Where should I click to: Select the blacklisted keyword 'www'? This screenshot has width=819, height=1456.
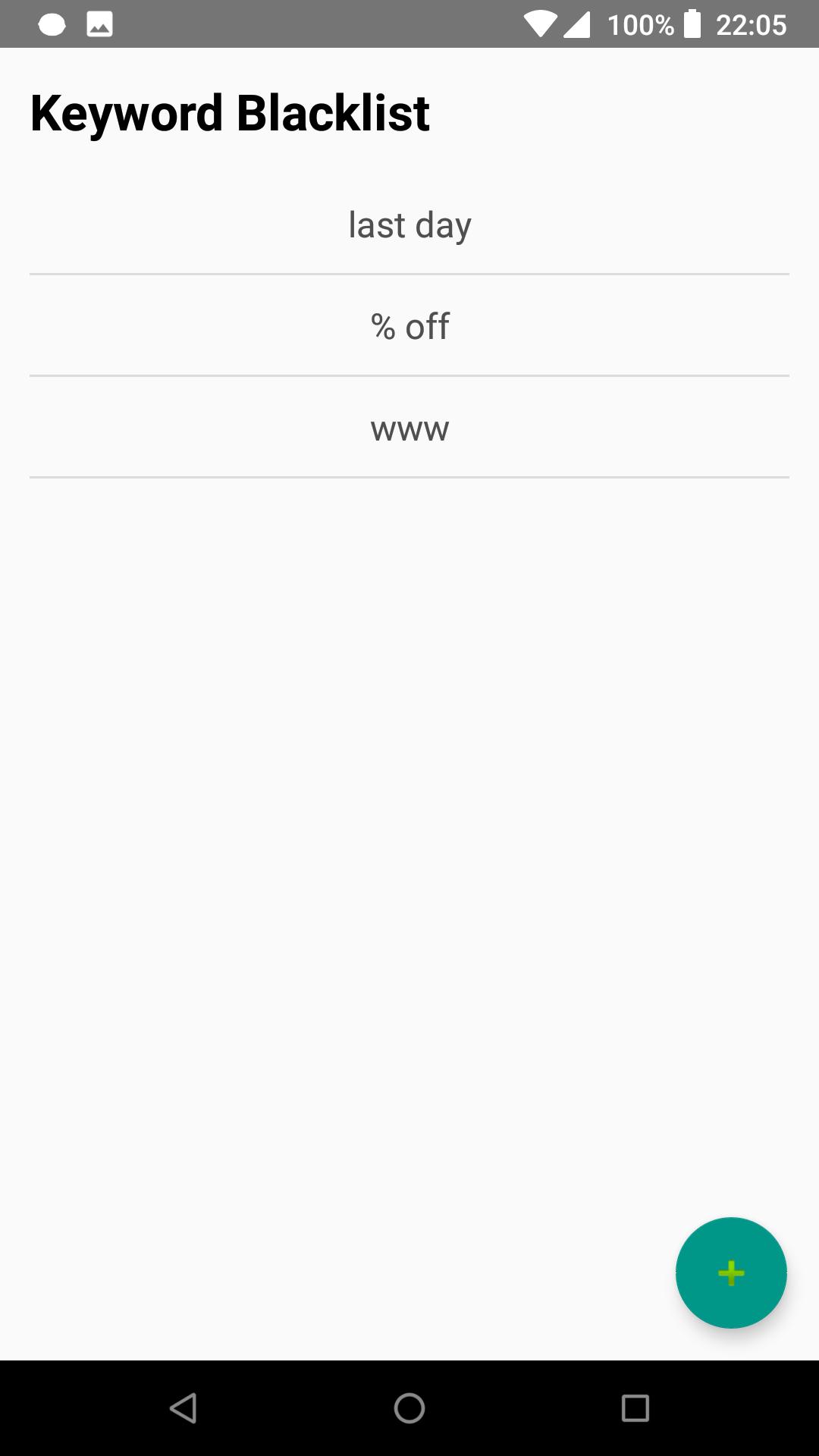pos(409,428)
